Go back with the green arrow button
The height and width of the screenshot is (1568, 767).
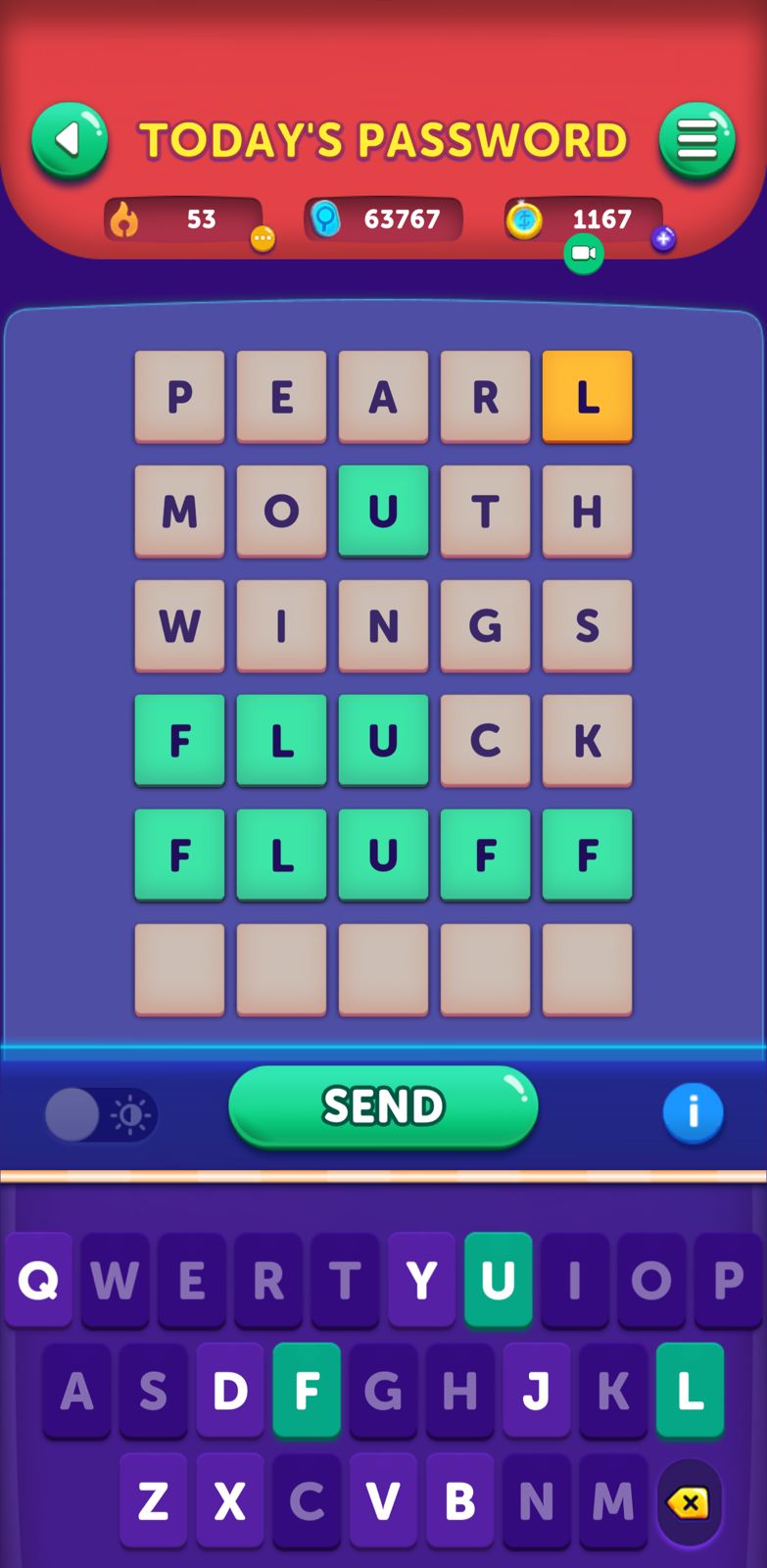coord(69,141)
